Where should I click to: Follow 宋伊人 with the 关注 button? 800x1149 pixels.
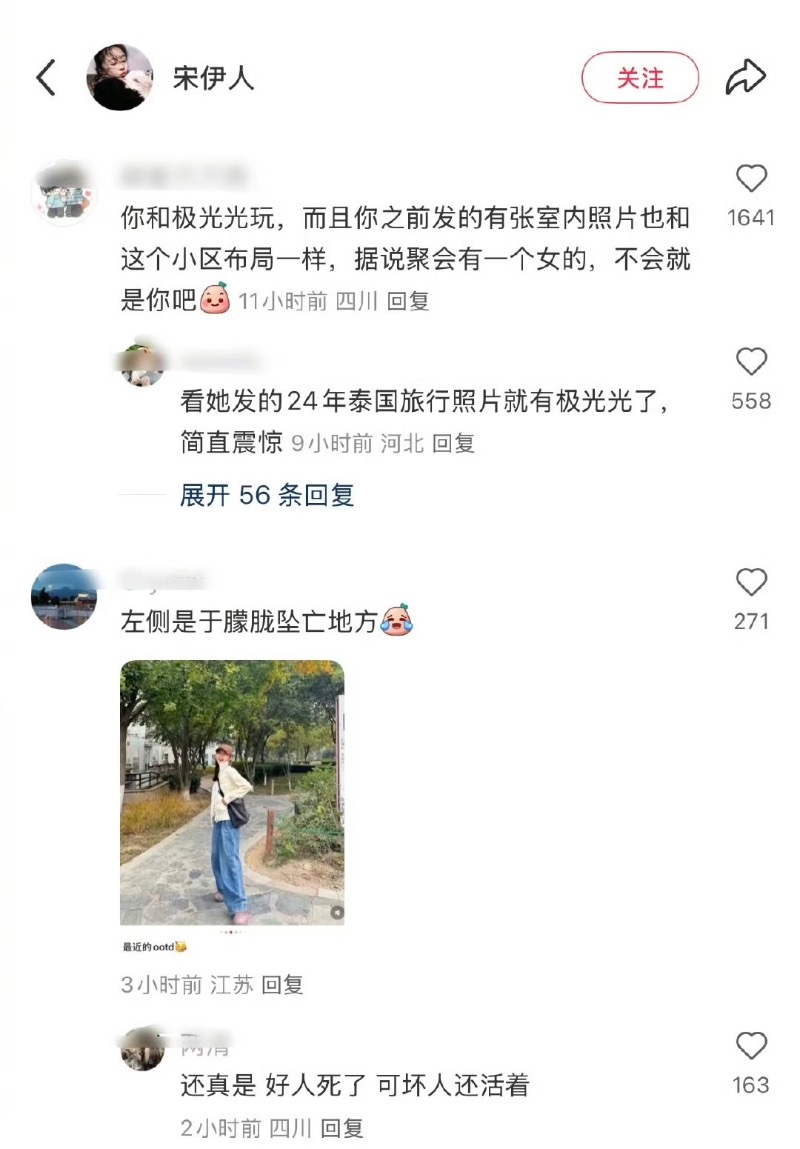(x=640, y=78)
